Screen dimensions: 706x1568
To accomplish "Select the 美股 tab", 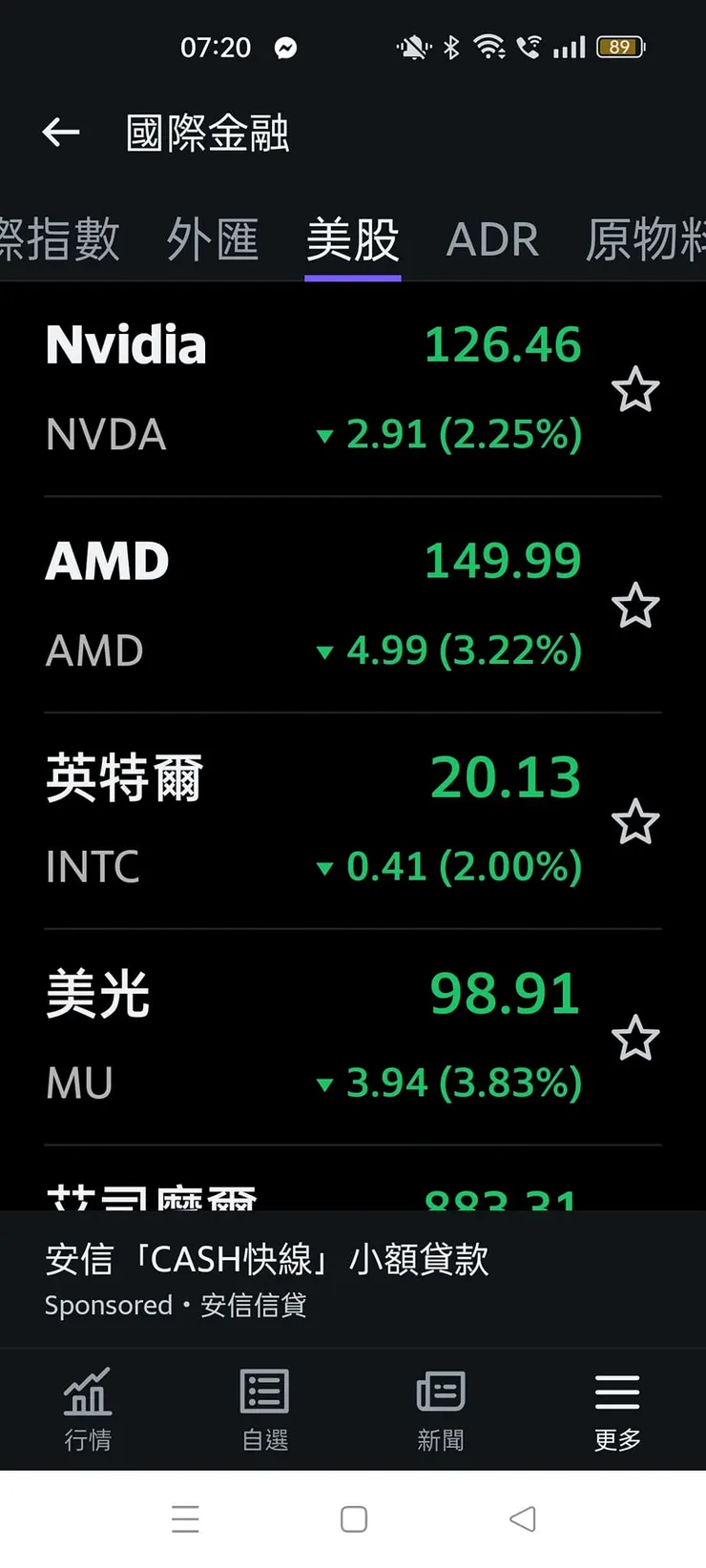I will 352,239.
